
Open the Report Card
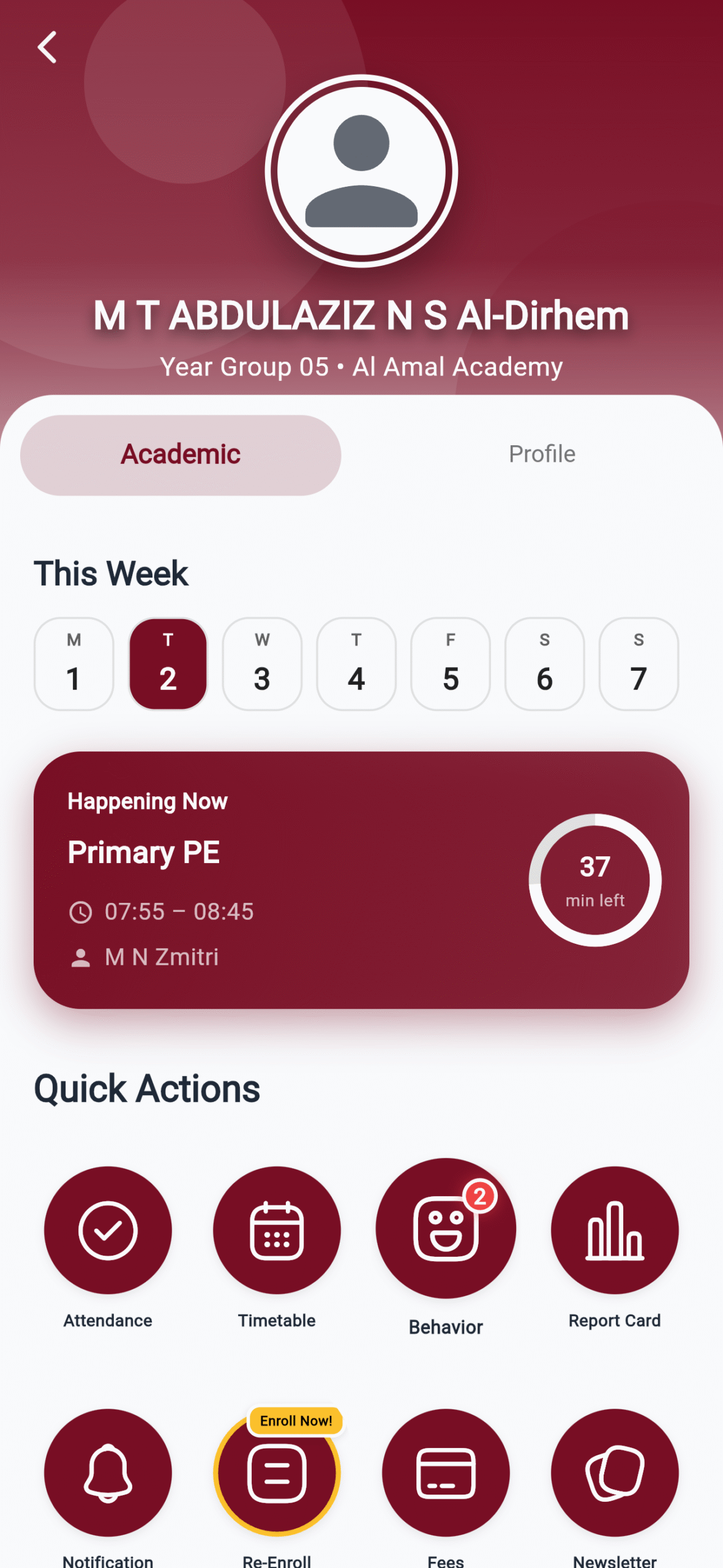(x=615, y=1230)
